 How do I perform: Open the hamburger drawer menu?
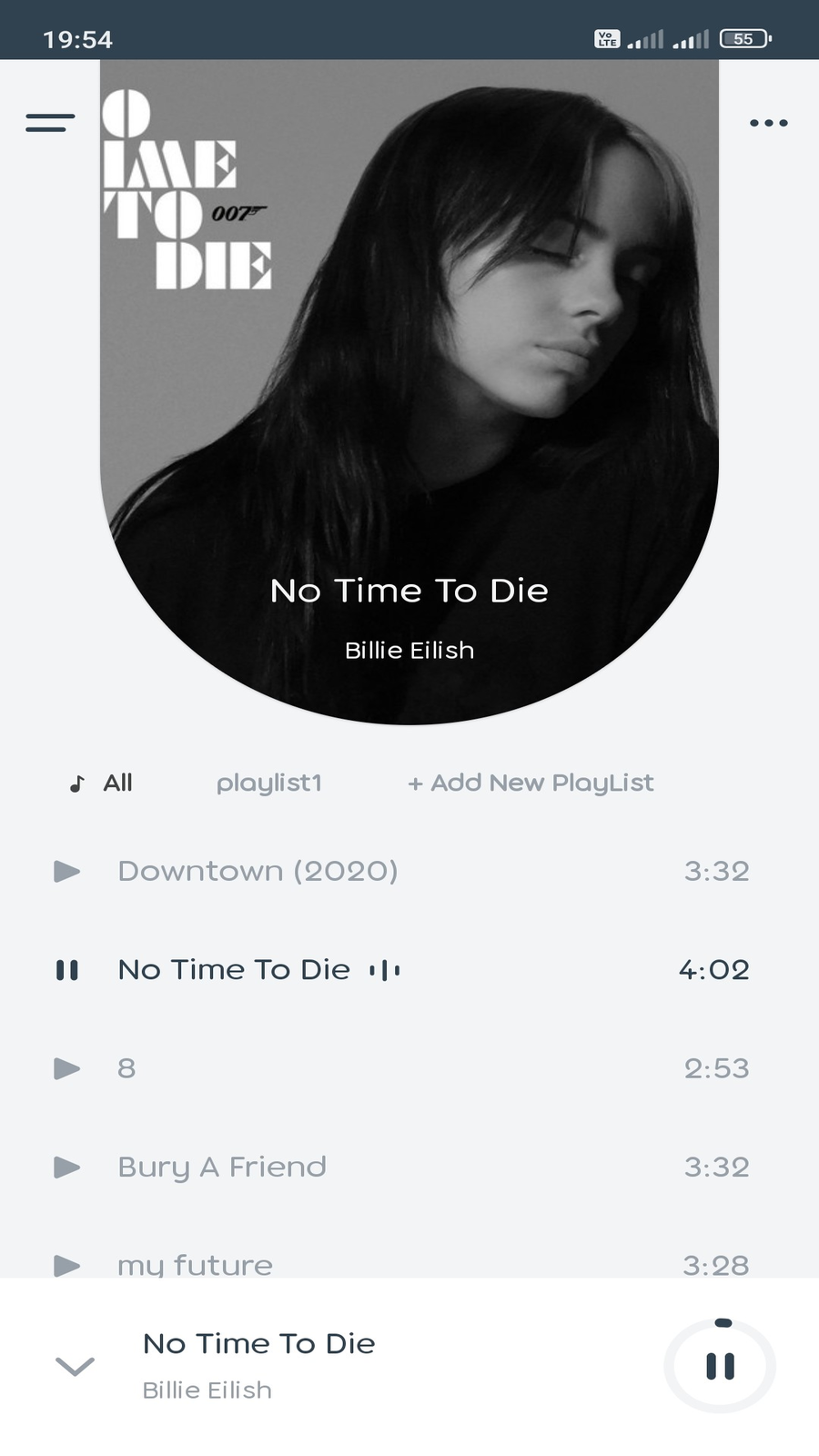point(50,123)
